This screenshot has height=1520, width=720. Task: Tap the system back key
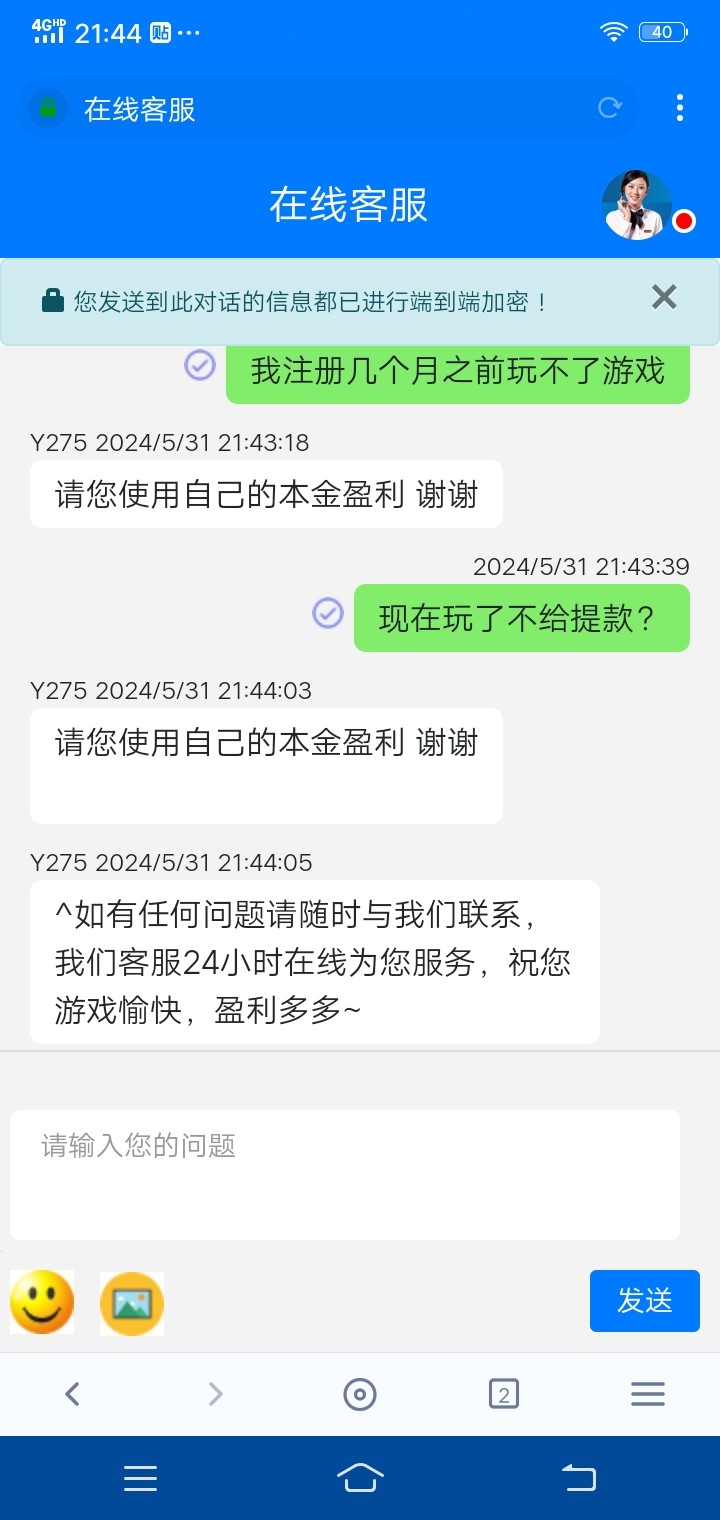578,1478
